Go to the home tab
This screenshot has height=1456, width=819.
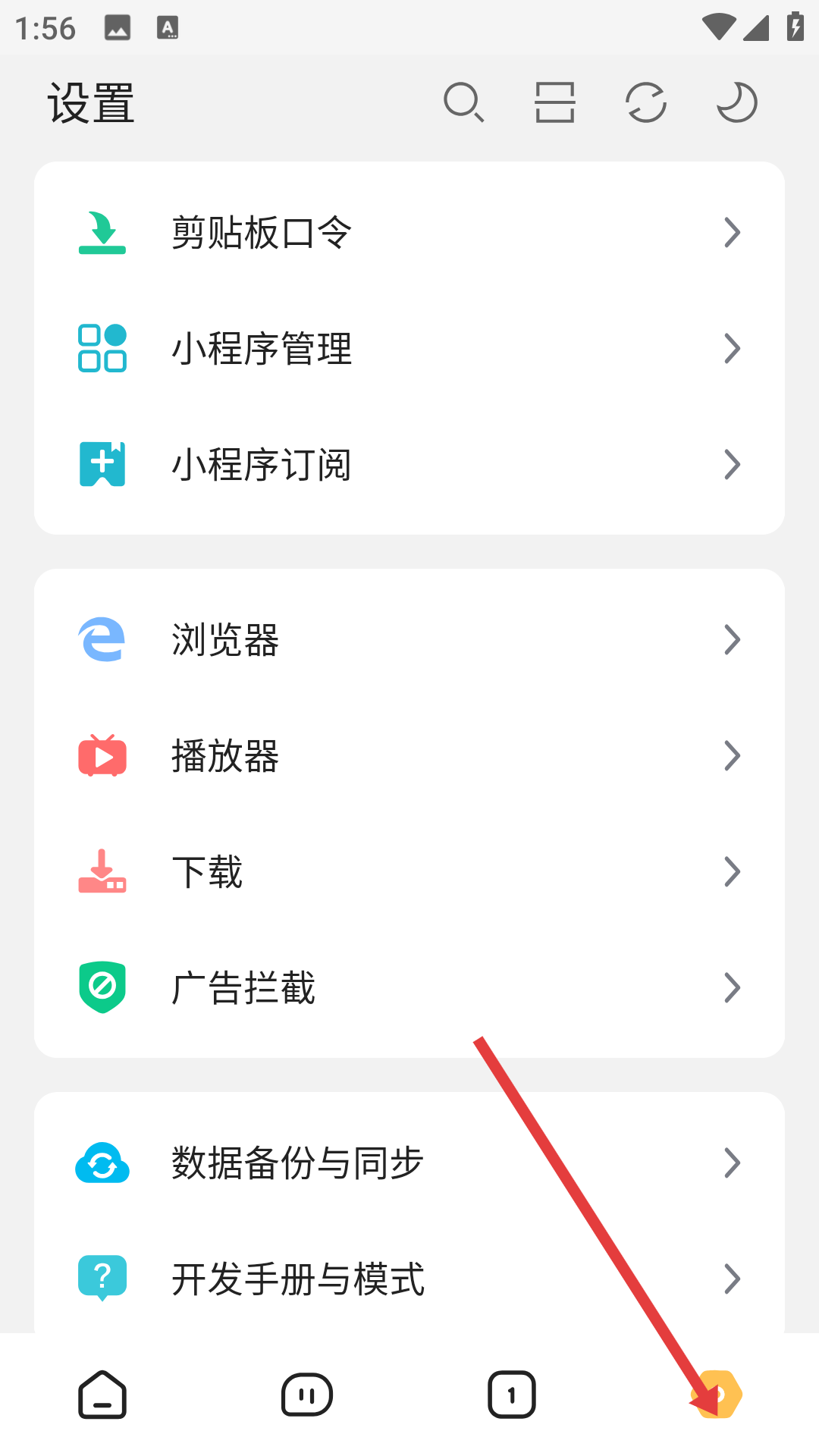tap(102, 1395)
